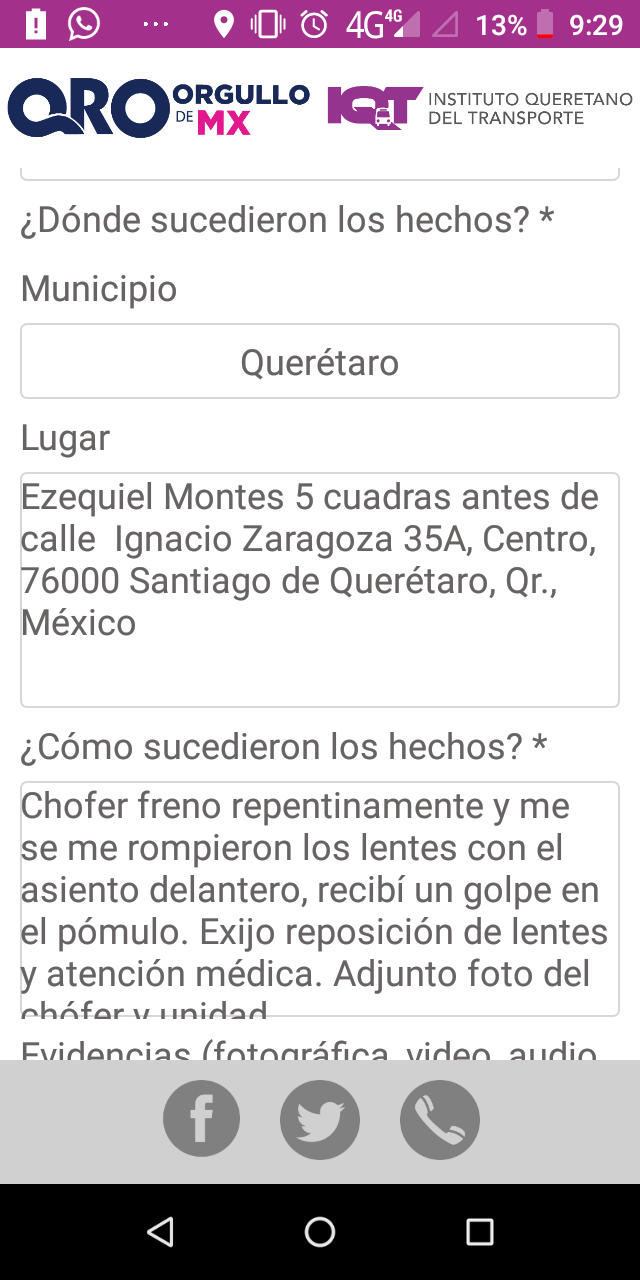
Task: Tap the ¿Cómo sucedieron los hechos? text box
Action: pyautogui.click(x=320, y=899)
